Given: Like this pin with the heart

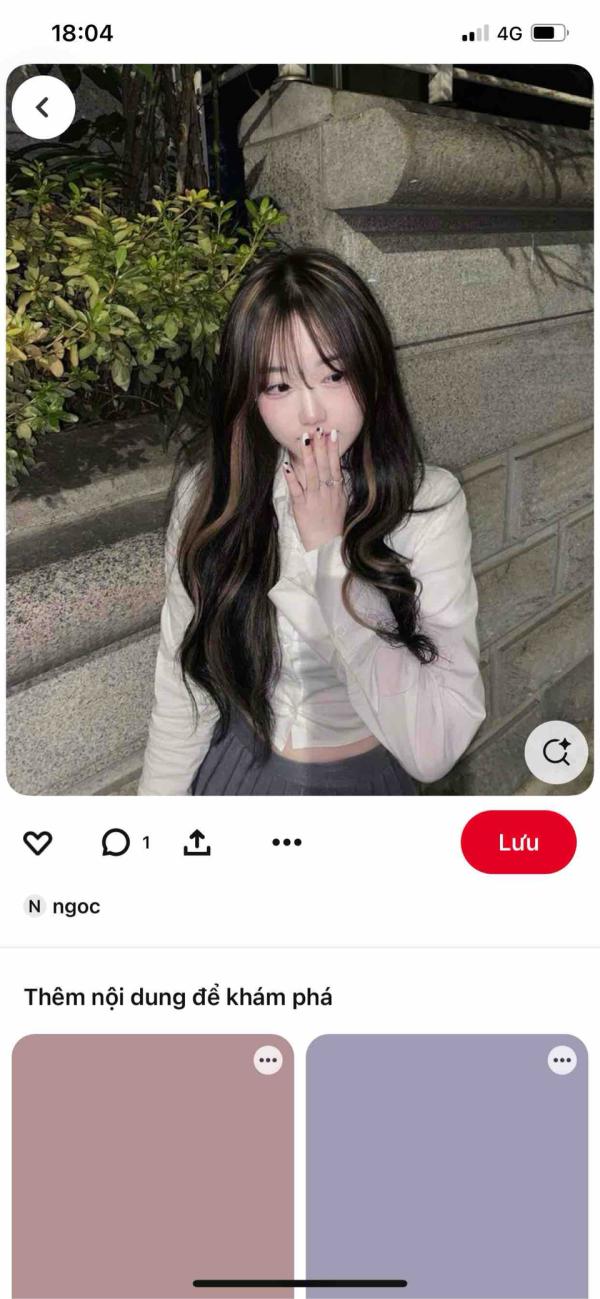Looking at the screenshot, I should [38, 843].
